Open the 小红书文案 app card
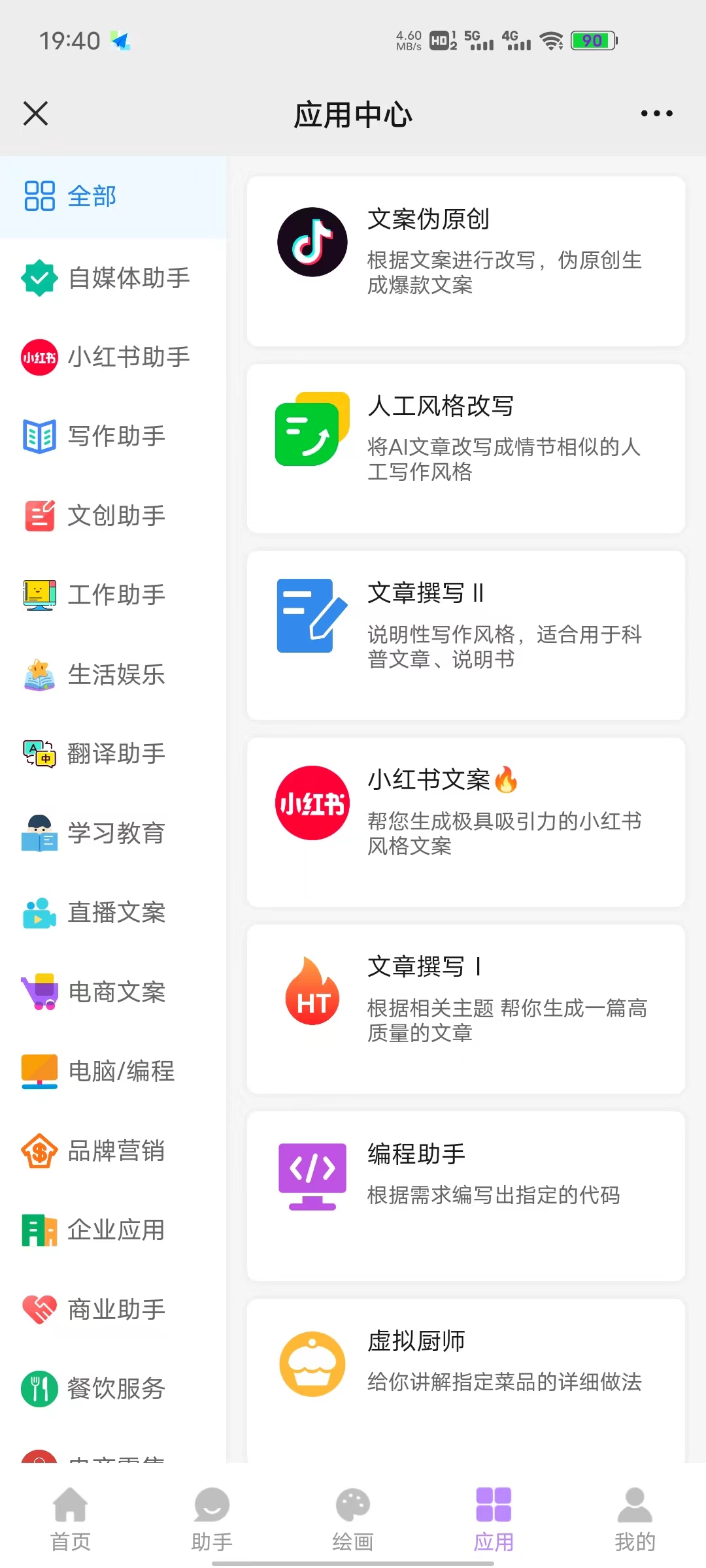This screenshot has height=1568, width=706. 465,822
